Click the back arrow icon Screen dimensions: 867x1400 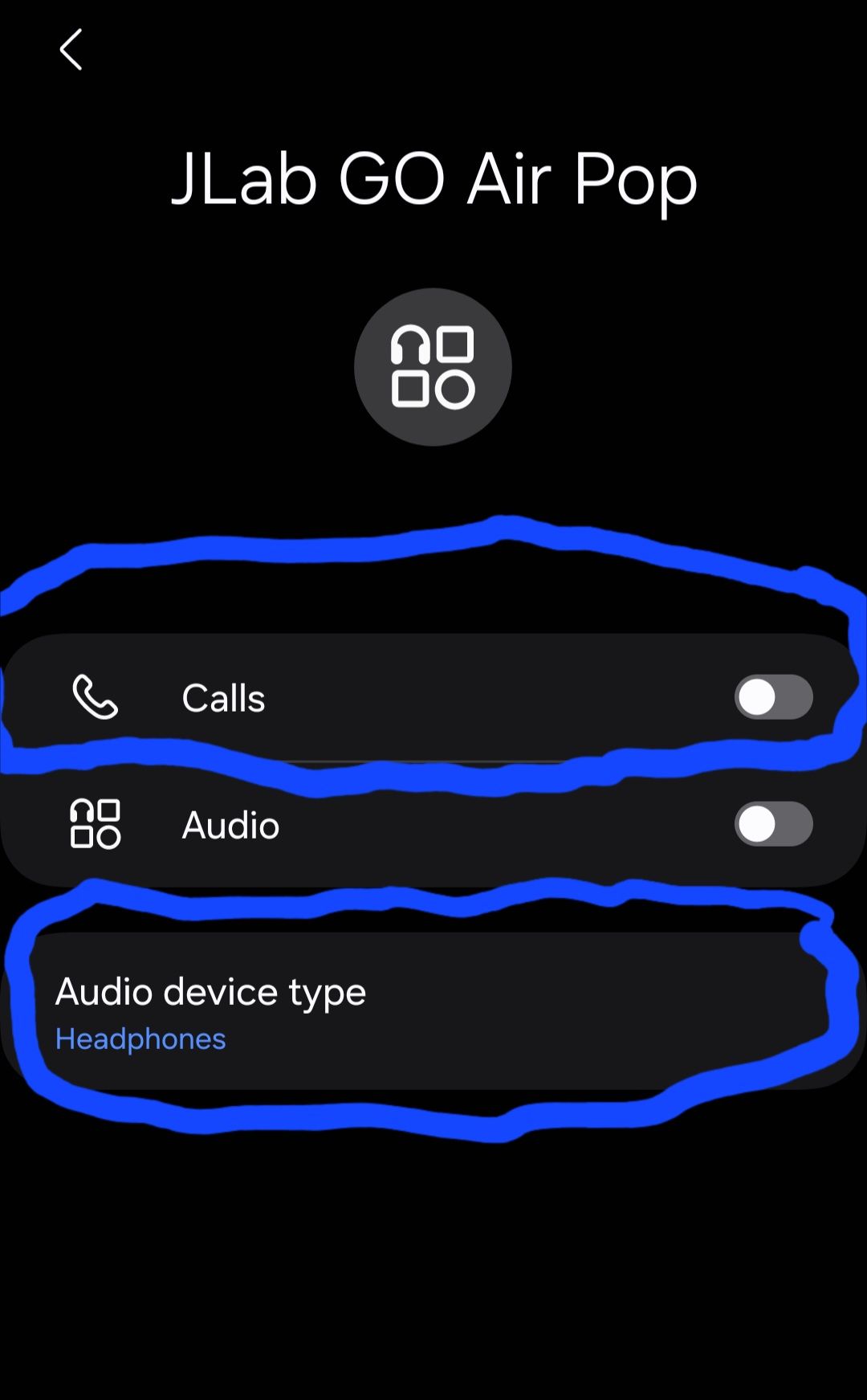click(71, 48)
